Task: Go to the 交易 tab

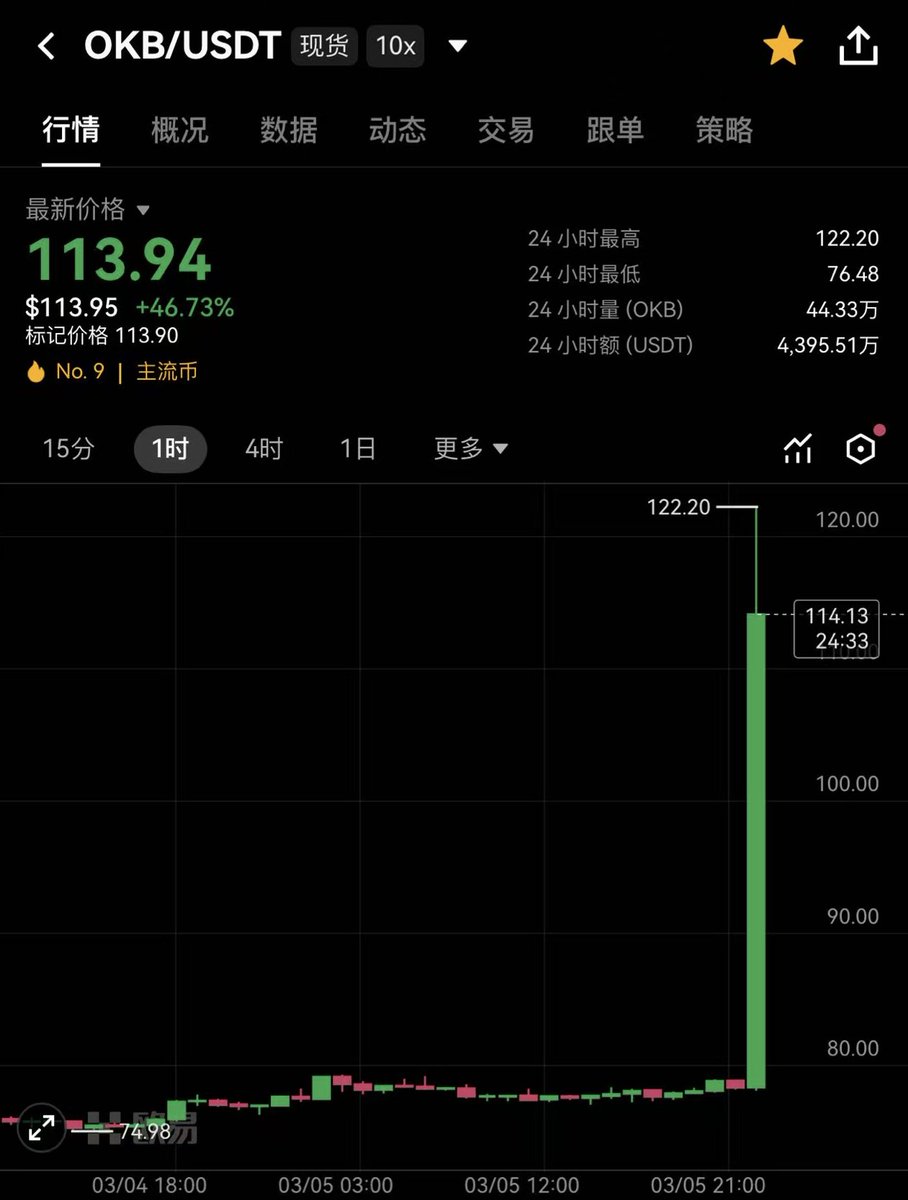Action: click(x=506, y=130)
